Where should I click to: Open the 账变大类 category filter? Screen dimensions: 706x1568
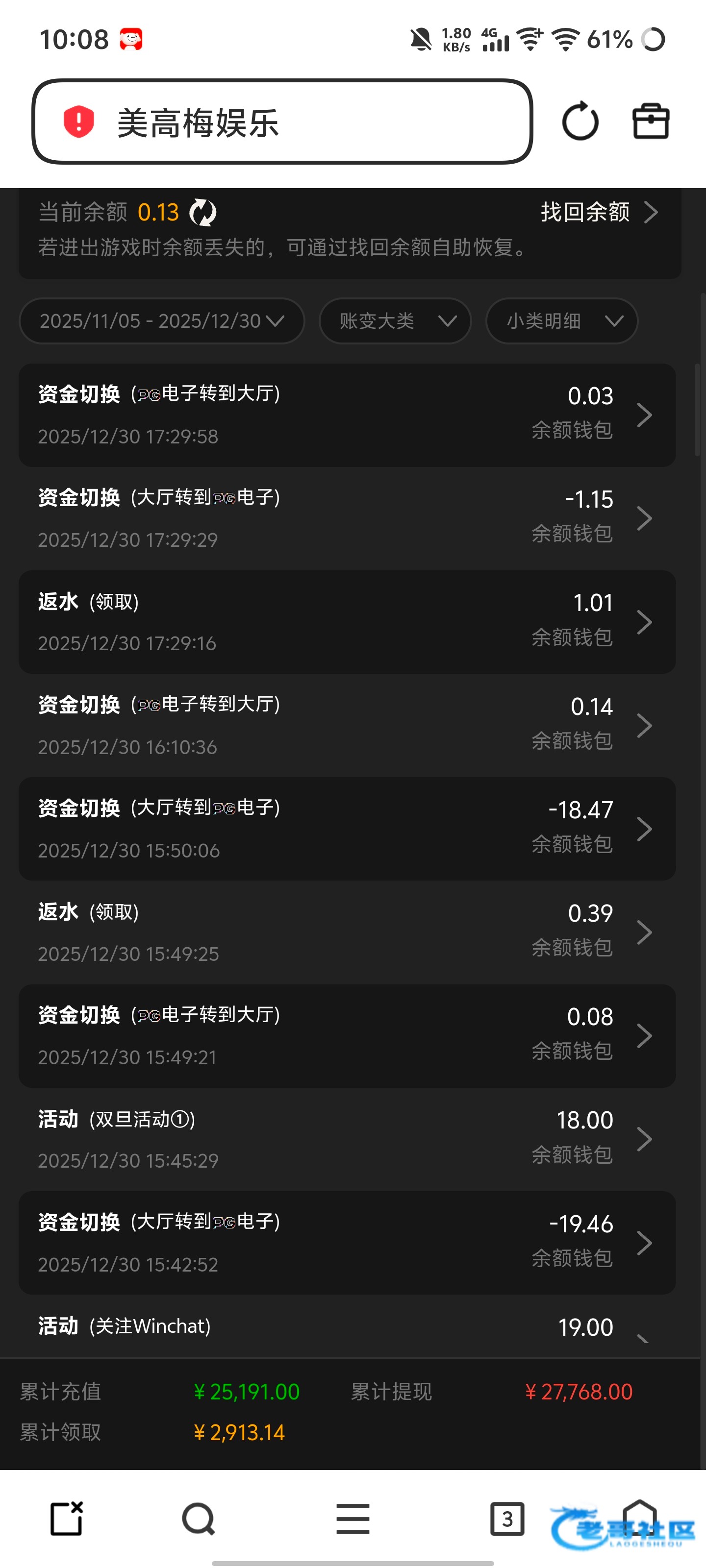(x=395, y=321)
